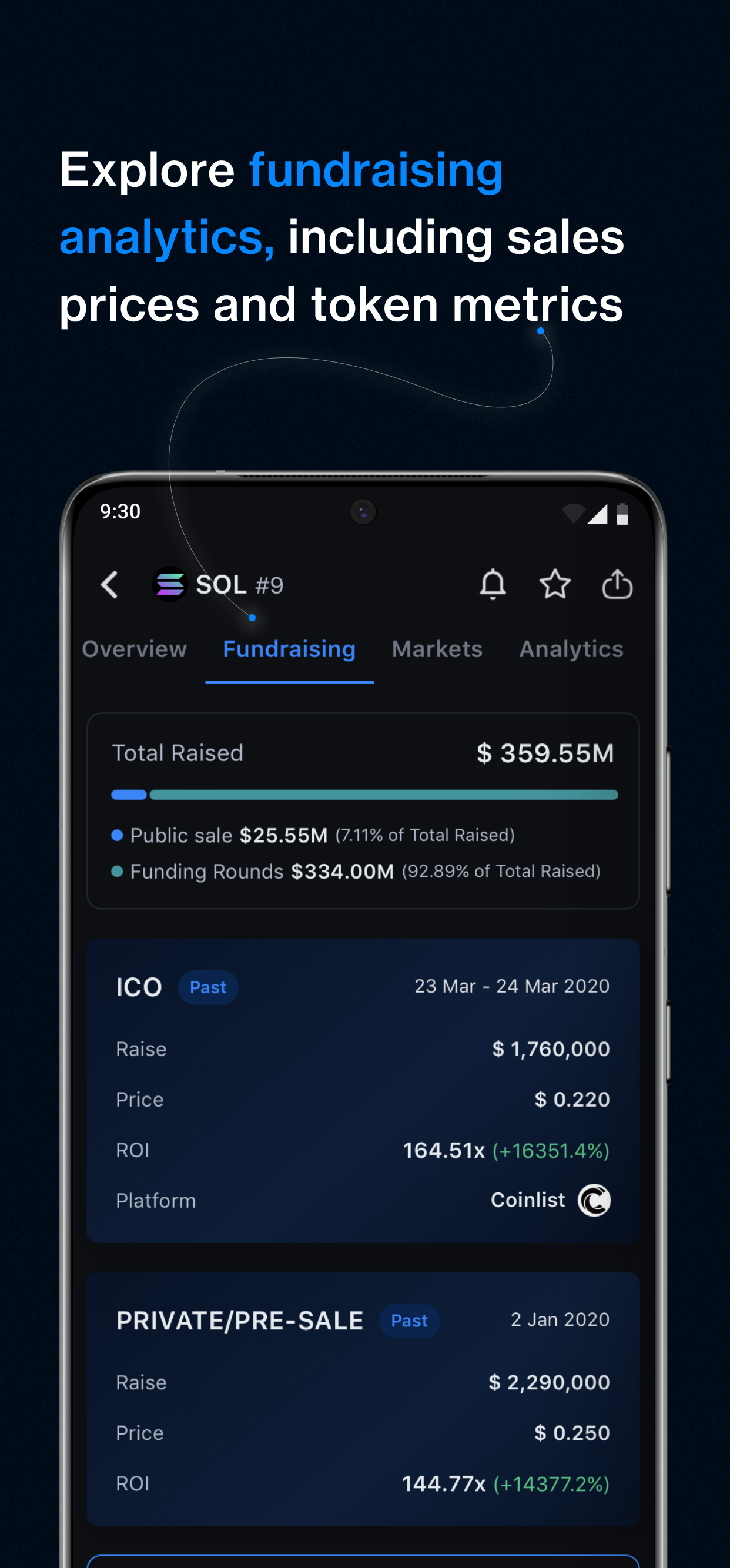
Task: Open notification alerts via the bell icon
Action: [x=494, y=584]
